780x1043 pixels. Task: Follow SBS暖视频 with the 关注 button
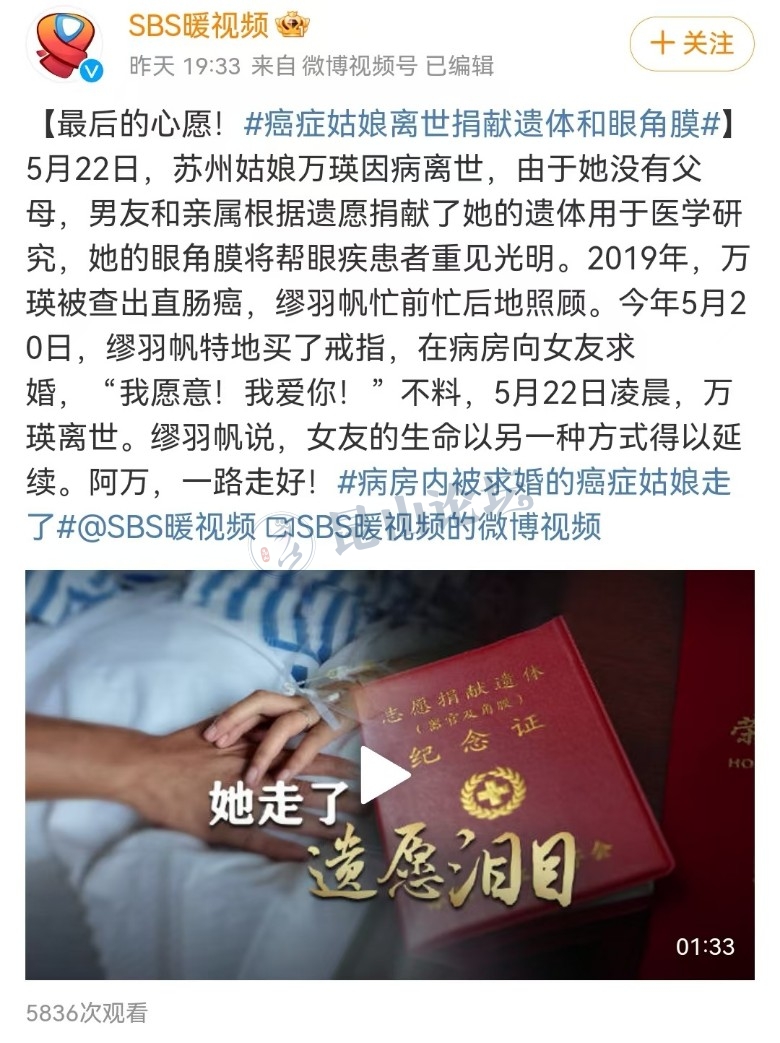(692, 43)
